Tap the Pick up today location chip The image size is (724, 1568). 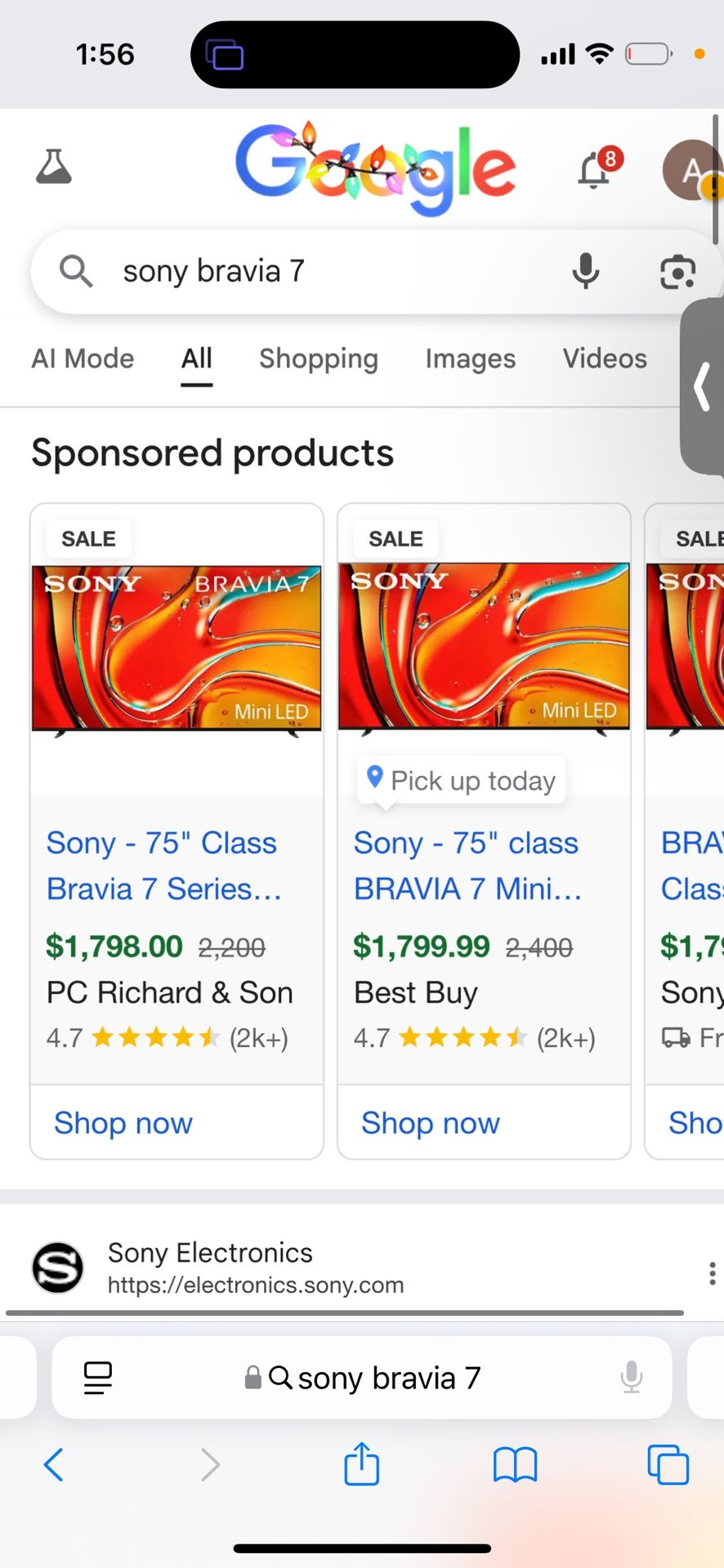[x=460, y=780]
